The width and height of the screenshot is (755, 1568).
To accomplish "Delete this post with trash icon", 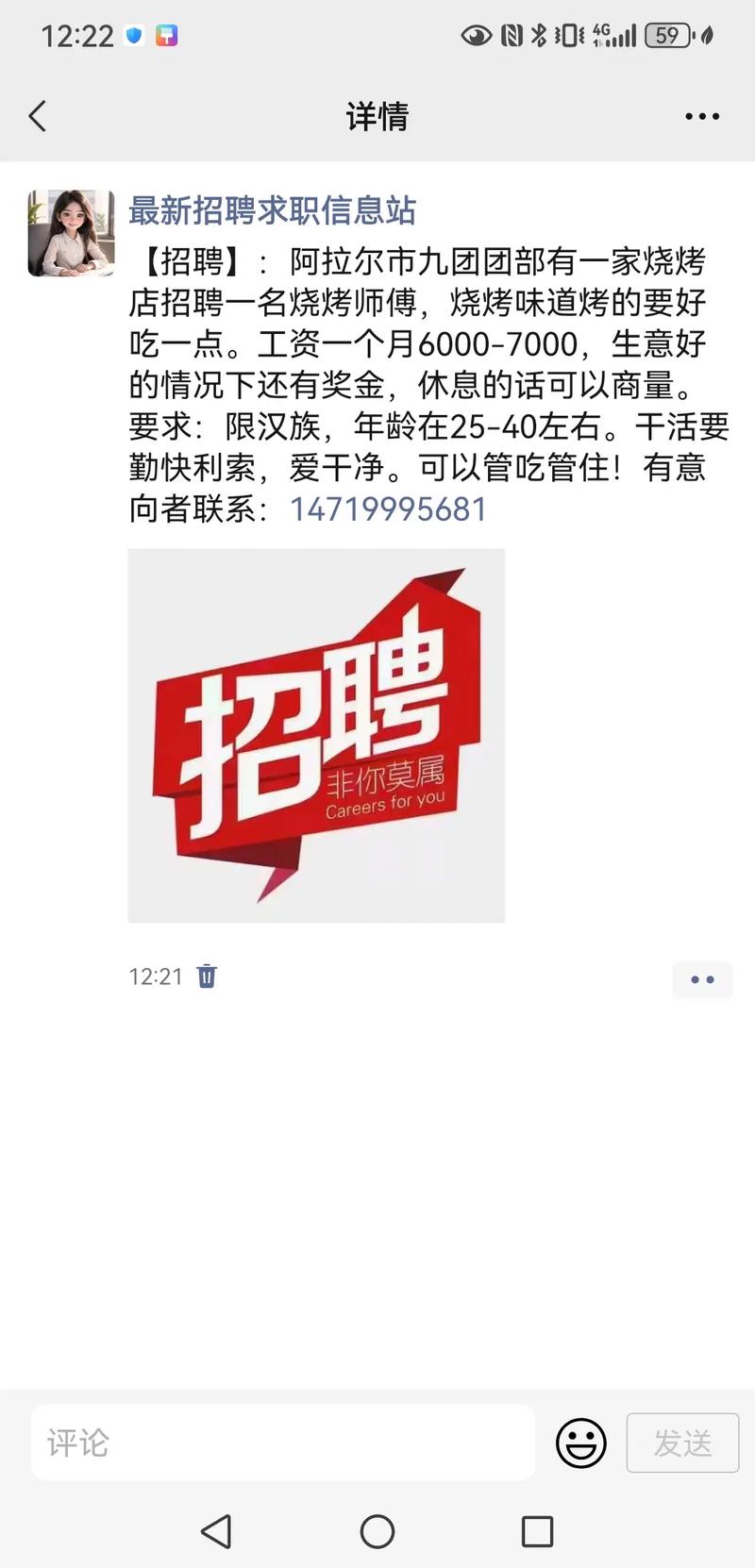I will (x=207, y=976).
